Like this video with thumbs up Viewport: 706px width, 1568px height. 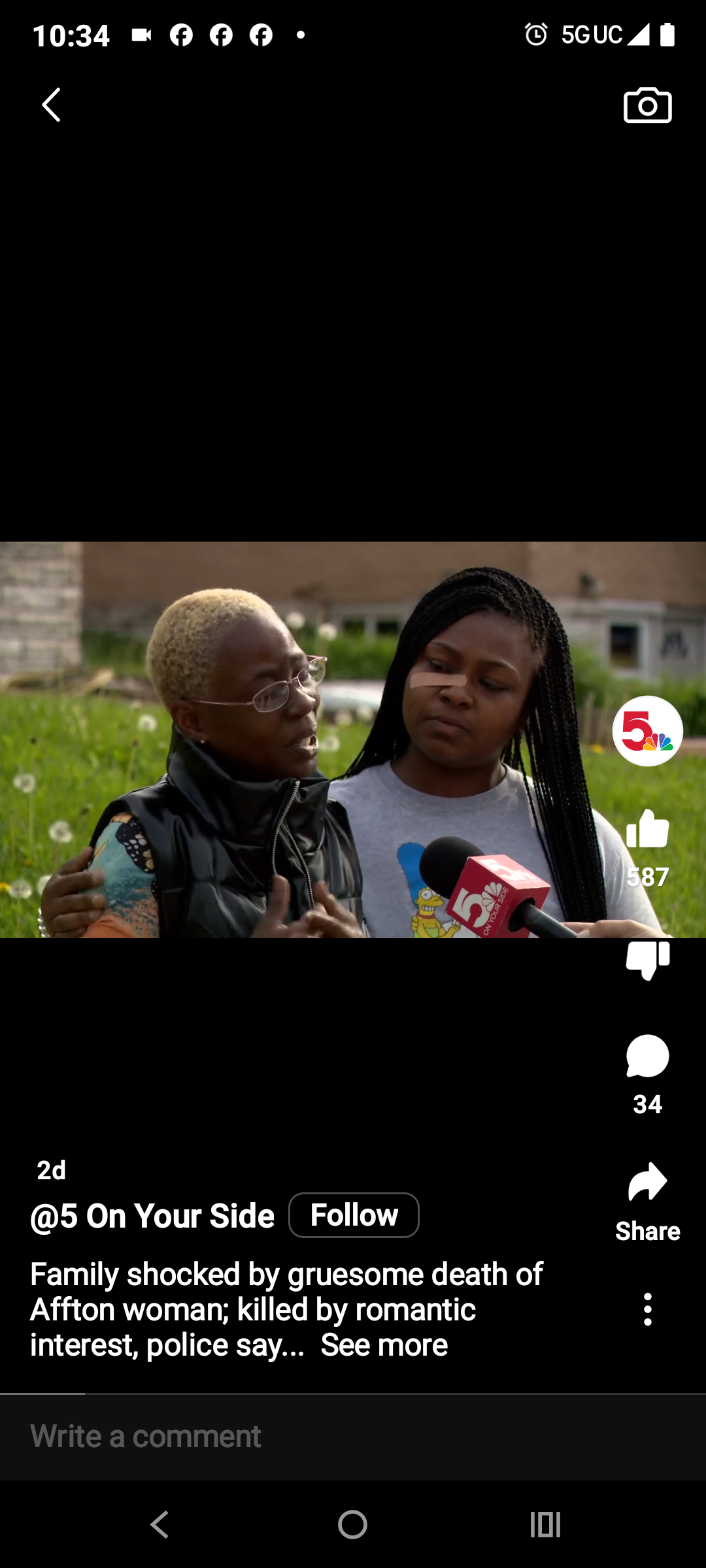647,830
